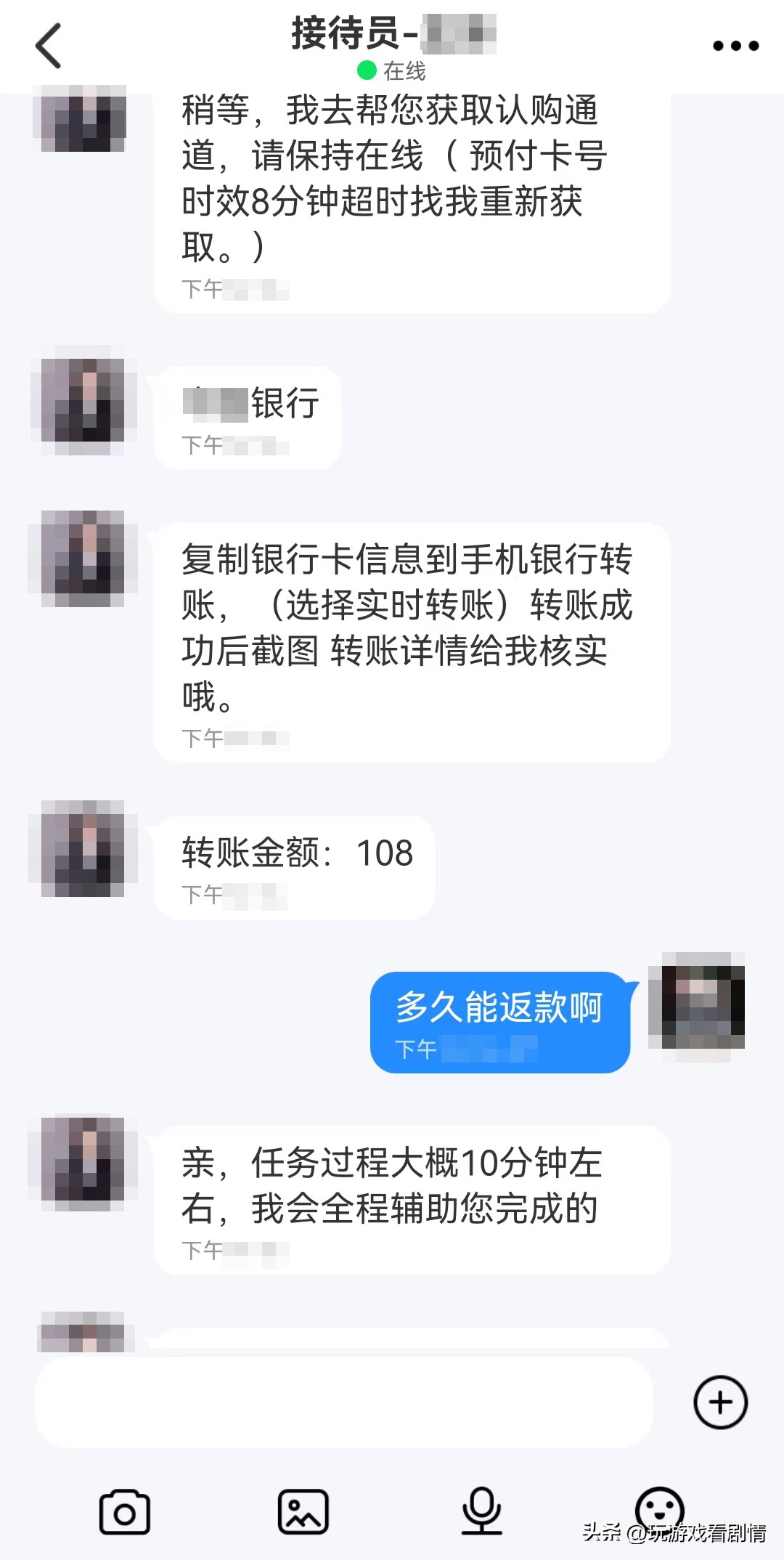Tap the partially visible avatar at bottom

pos(82,1329)
